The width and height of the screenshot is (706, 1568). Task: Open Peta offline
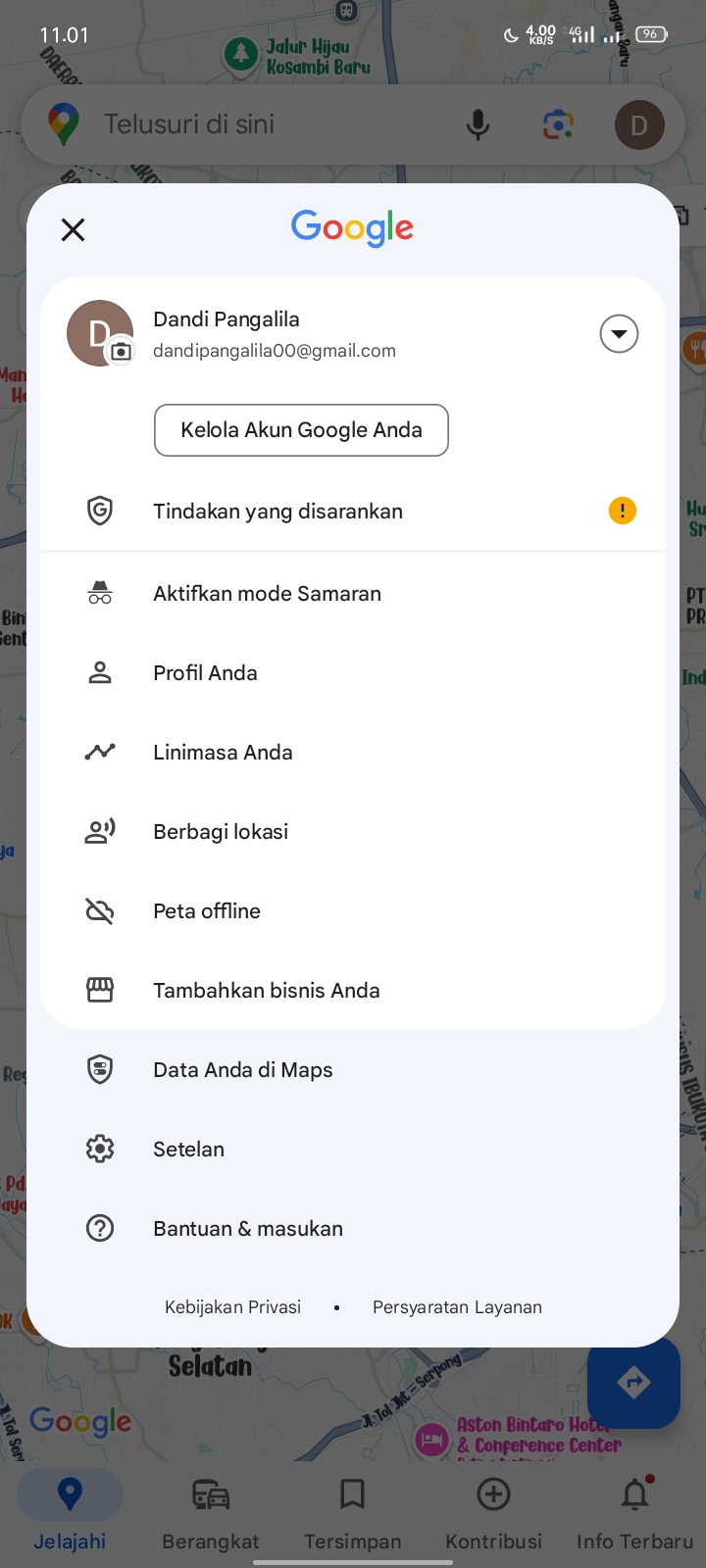353,910
